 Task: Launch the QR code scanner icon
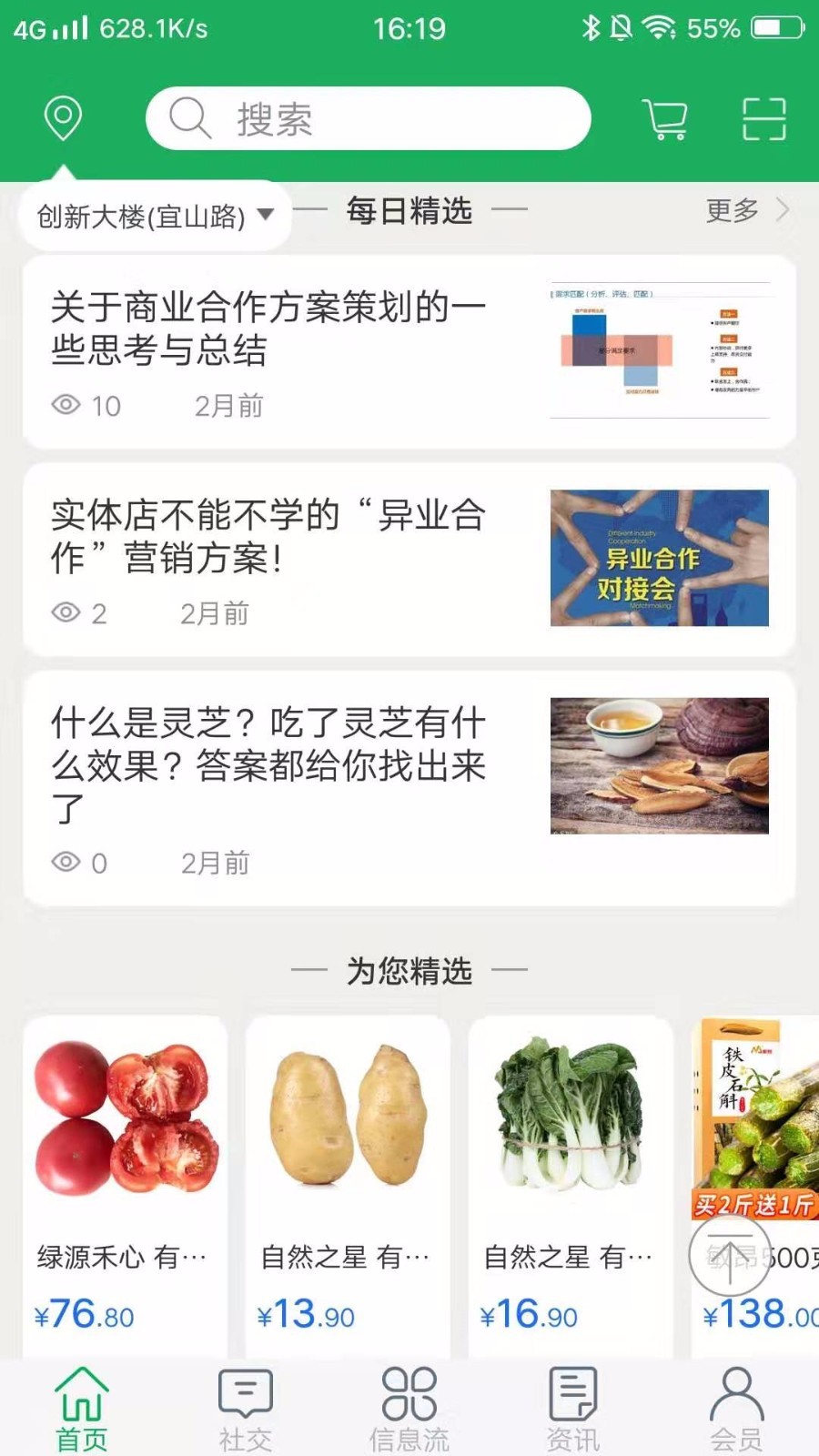[x=765, y=118]
